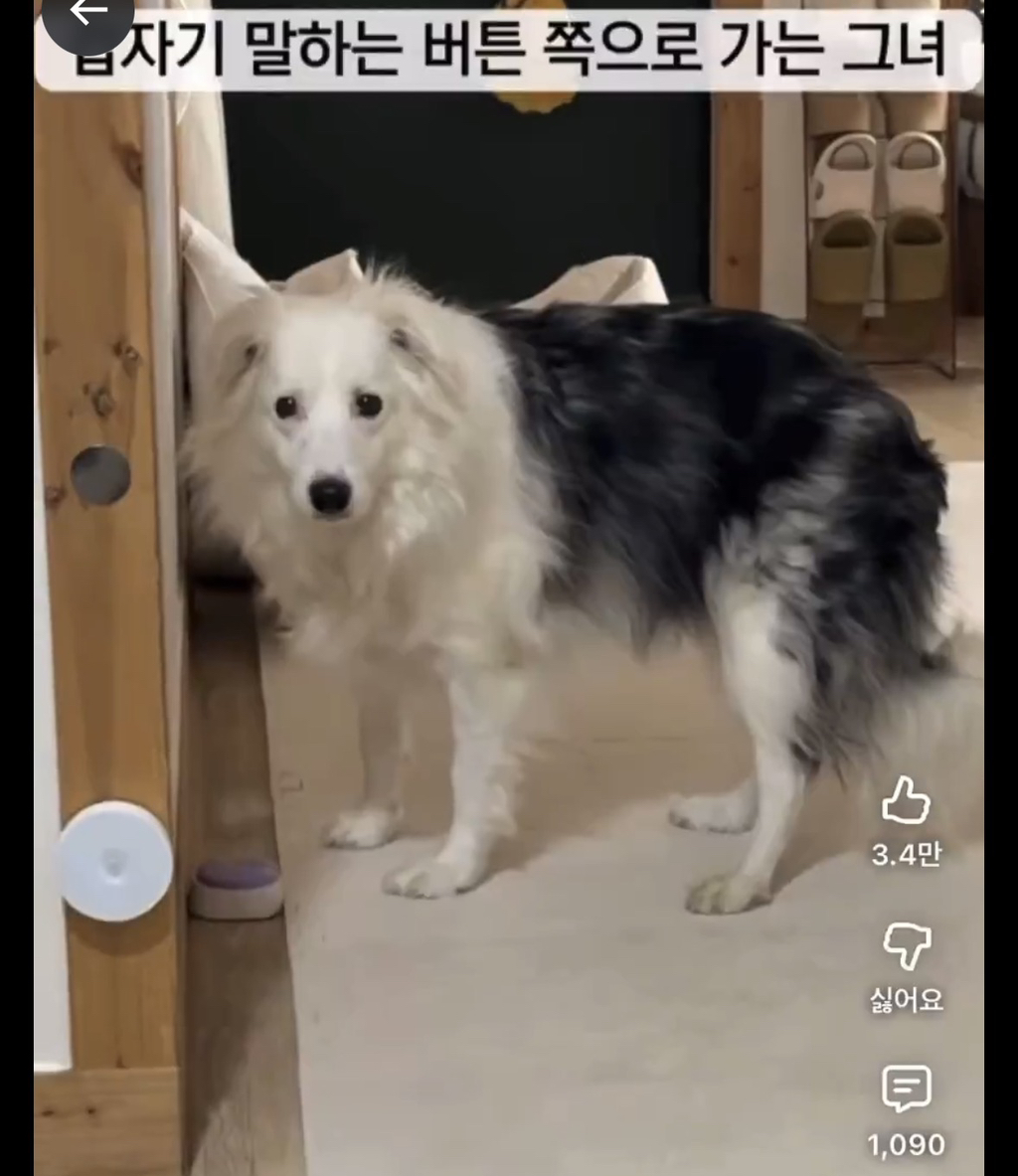Go back using the top-left arrow
Image resolution: width=1018 pixels, height=1176 pixels.
[87, 14]
